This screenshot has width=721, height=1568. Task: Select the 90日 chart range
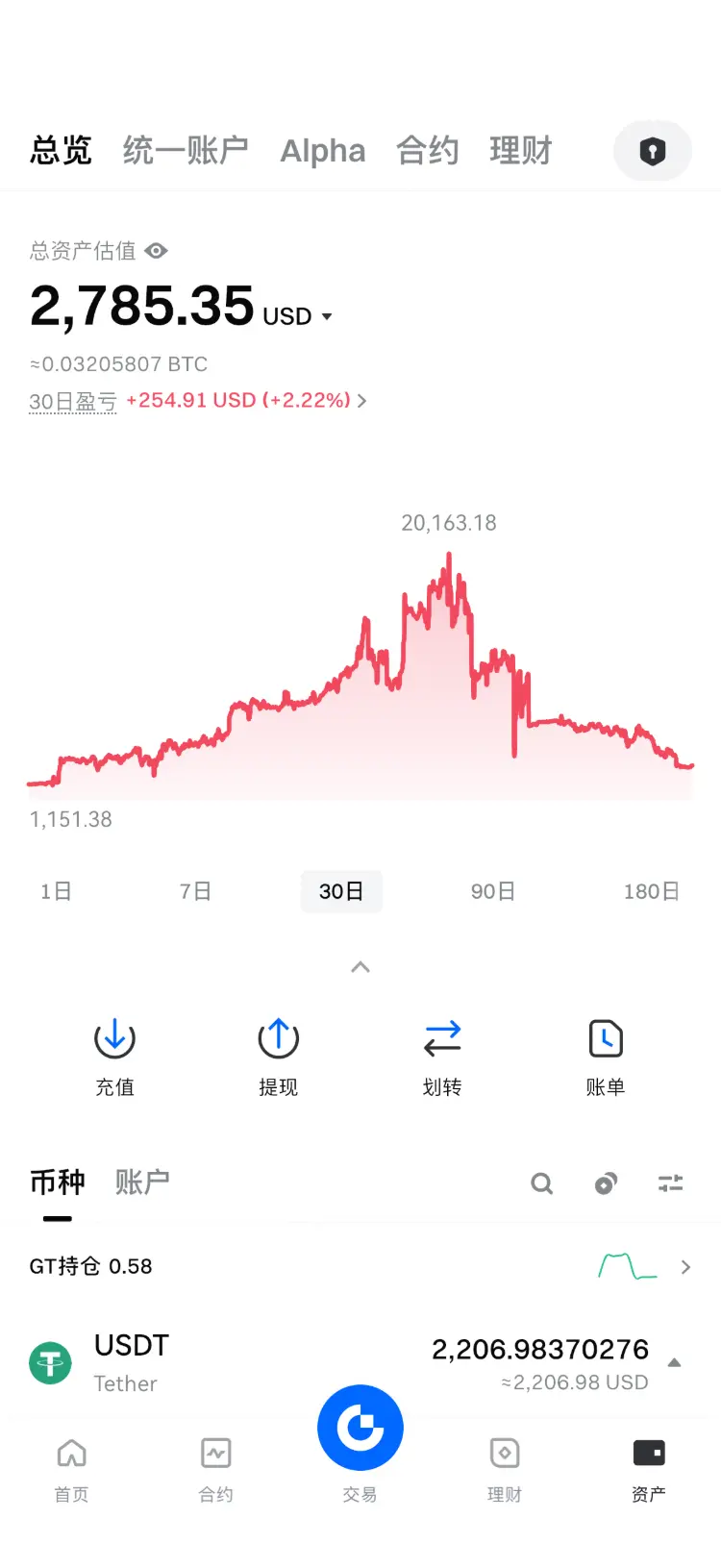492,891
